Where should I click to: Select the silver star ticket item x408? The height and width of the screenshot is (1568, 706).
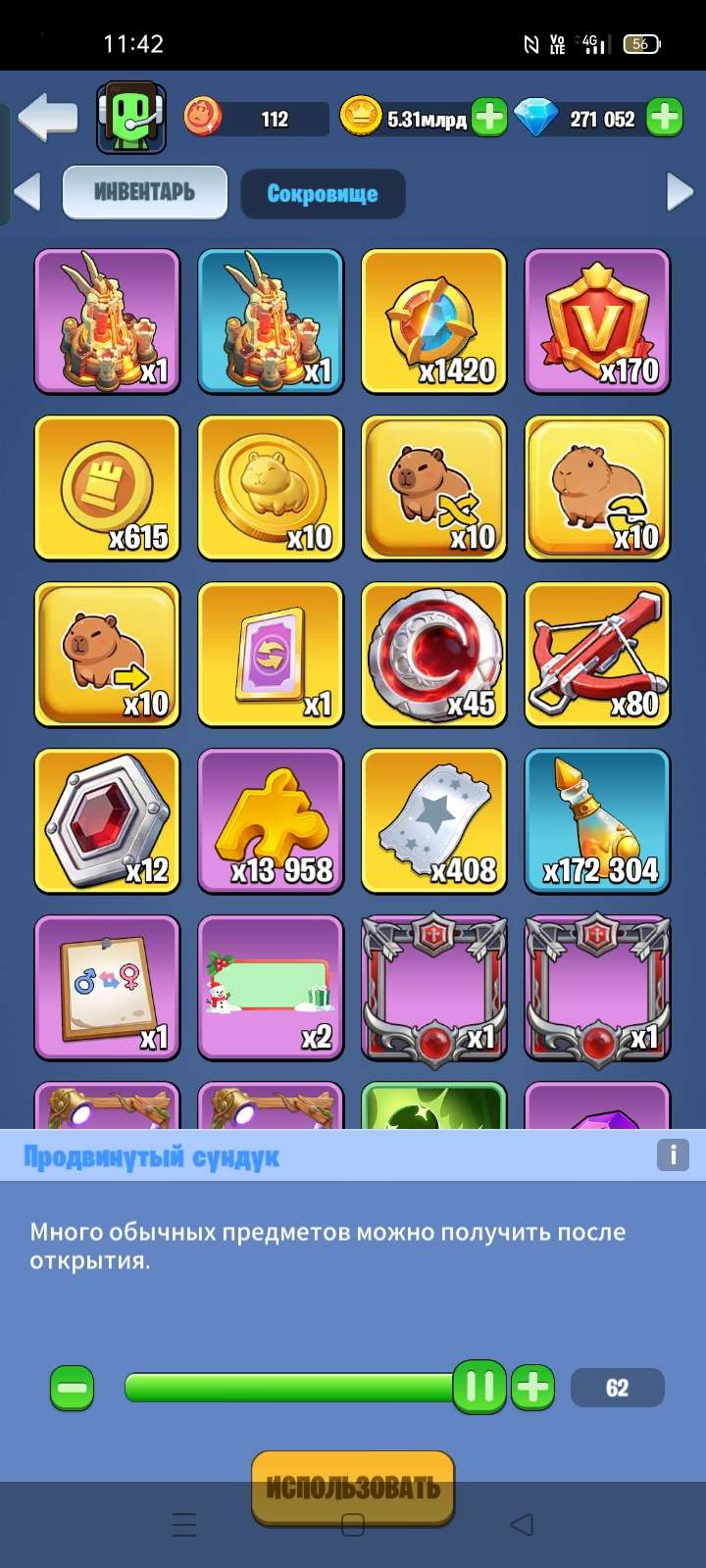tap(434, 820)
